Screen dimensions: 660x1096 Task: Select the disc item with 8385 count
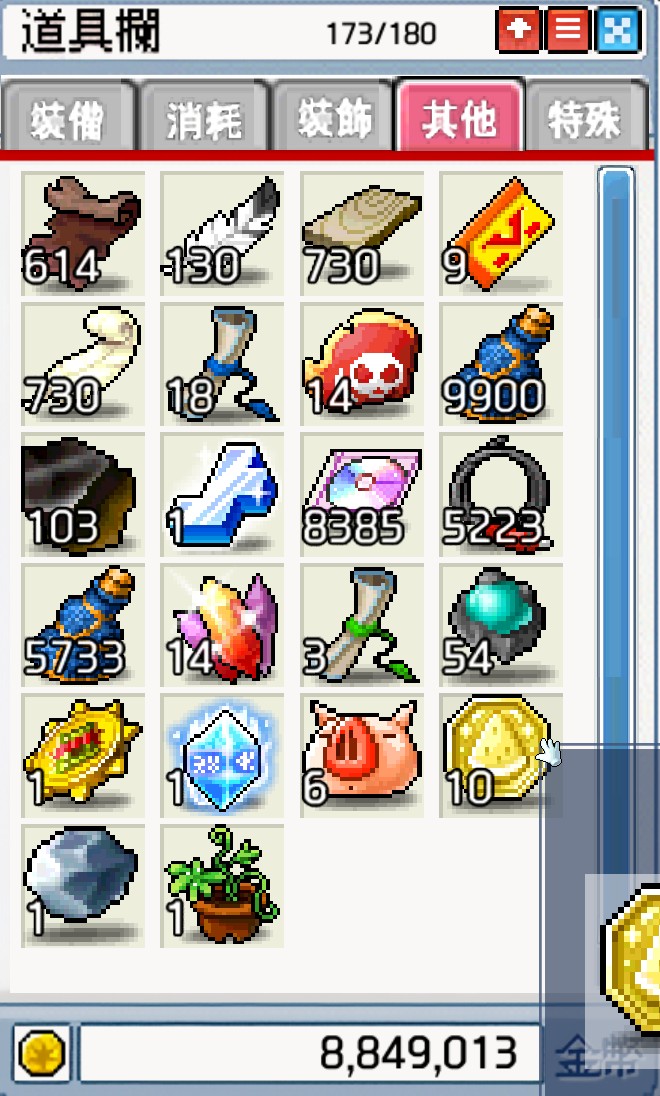tap(362, 494)
